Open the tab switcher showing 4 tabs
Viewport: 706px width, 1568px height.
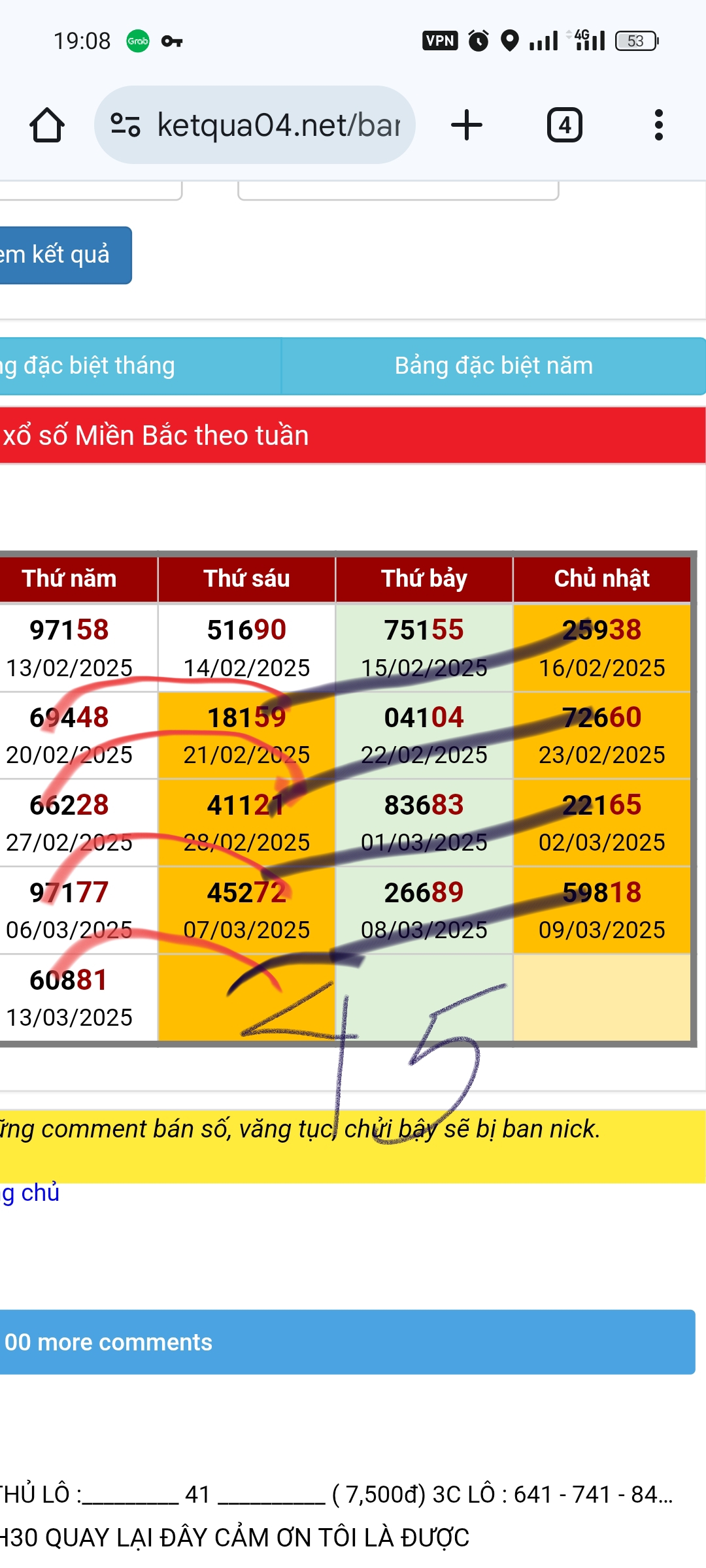click(564, 125)
